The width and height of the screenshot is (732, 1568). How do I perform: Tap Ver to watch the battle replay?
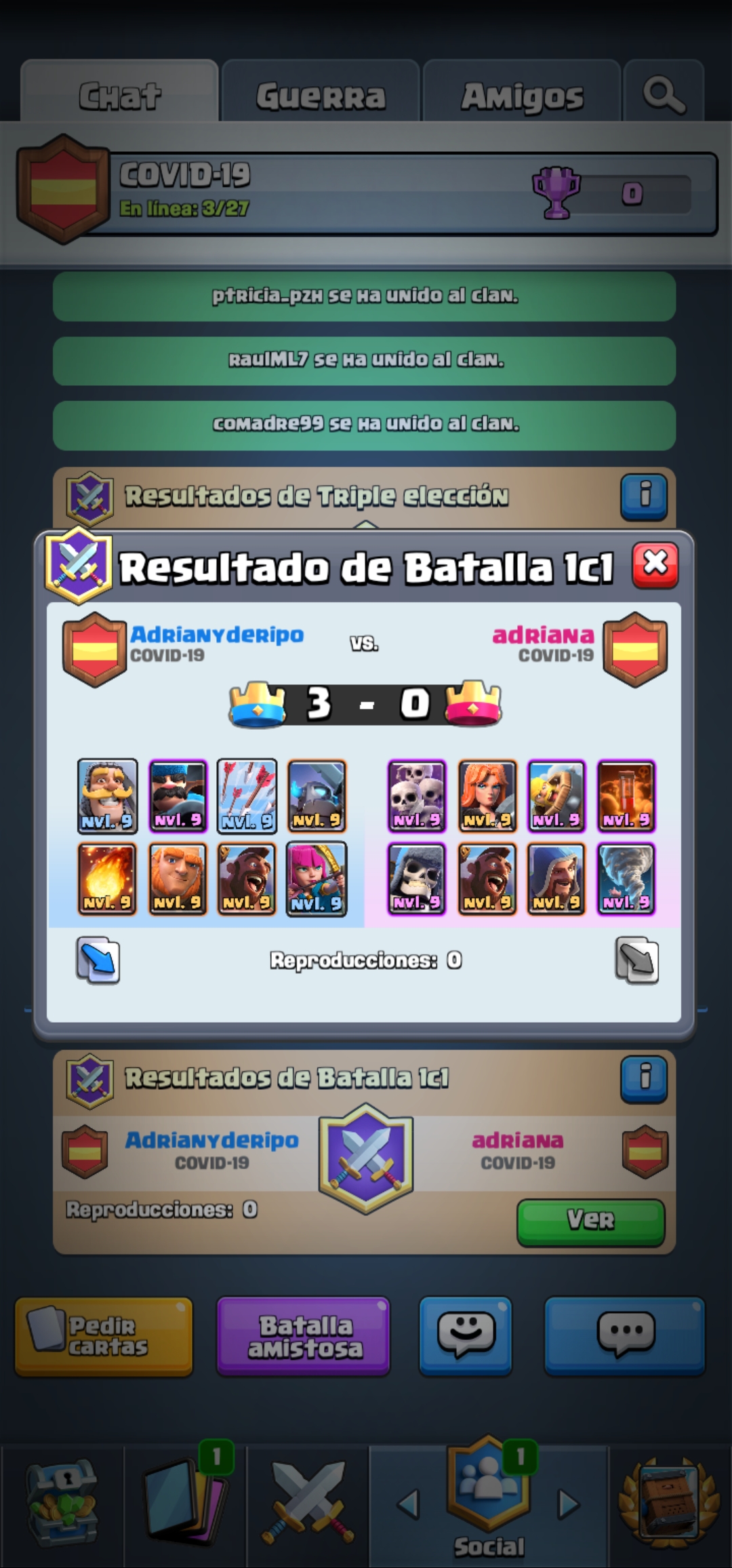(x=590, y=1222)
